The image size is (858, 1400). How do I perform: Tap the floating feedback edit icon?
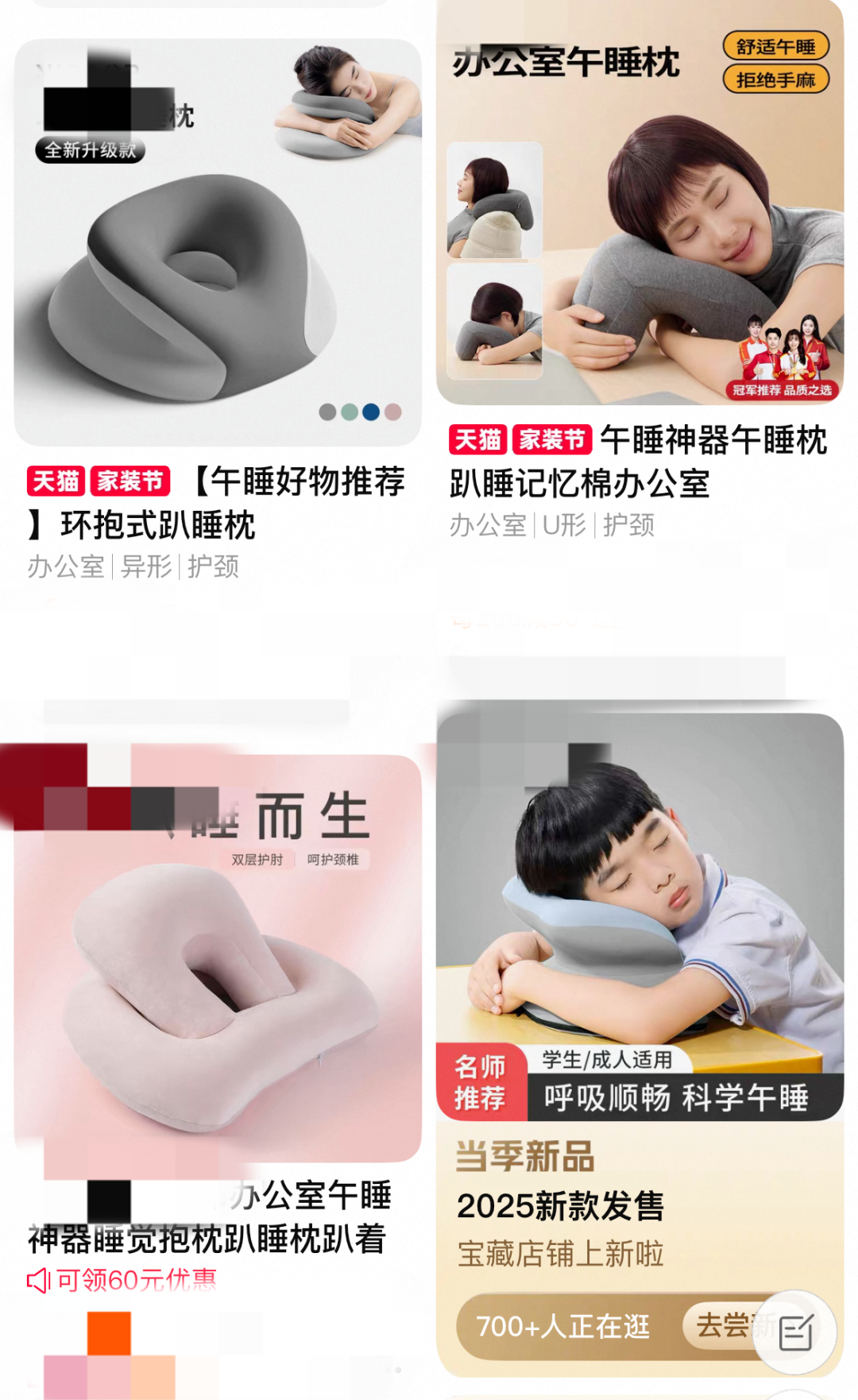[795, 1332]
